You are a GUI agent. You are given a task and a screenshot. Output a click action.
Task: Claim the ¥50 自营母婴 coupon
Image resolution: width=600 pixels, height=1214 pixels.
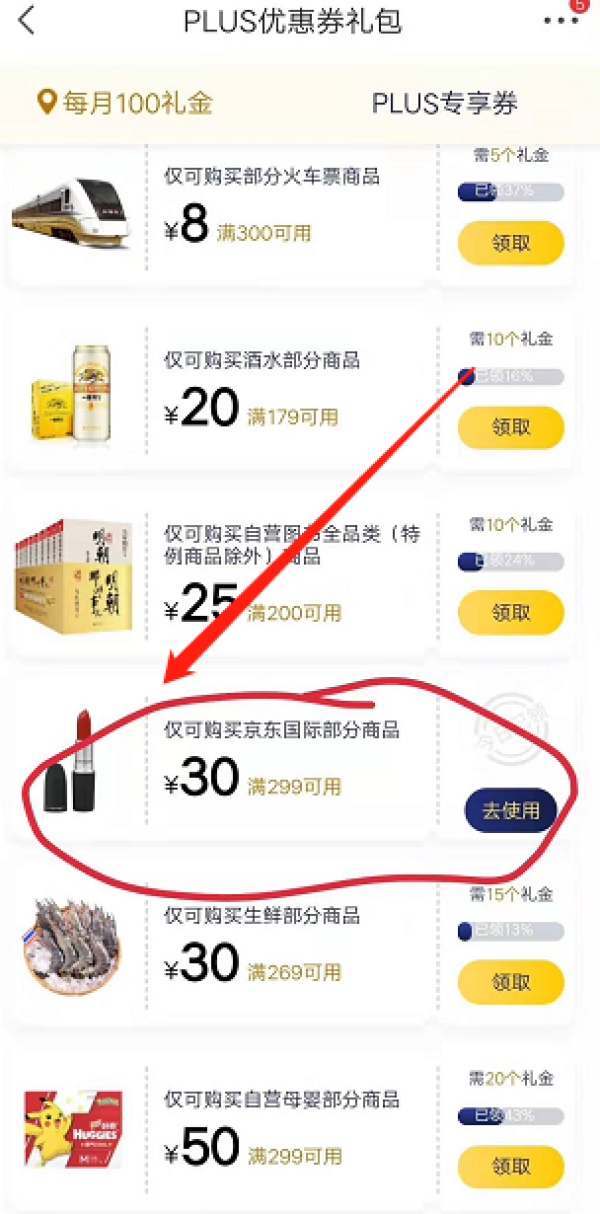click(x=511, y=1166)
